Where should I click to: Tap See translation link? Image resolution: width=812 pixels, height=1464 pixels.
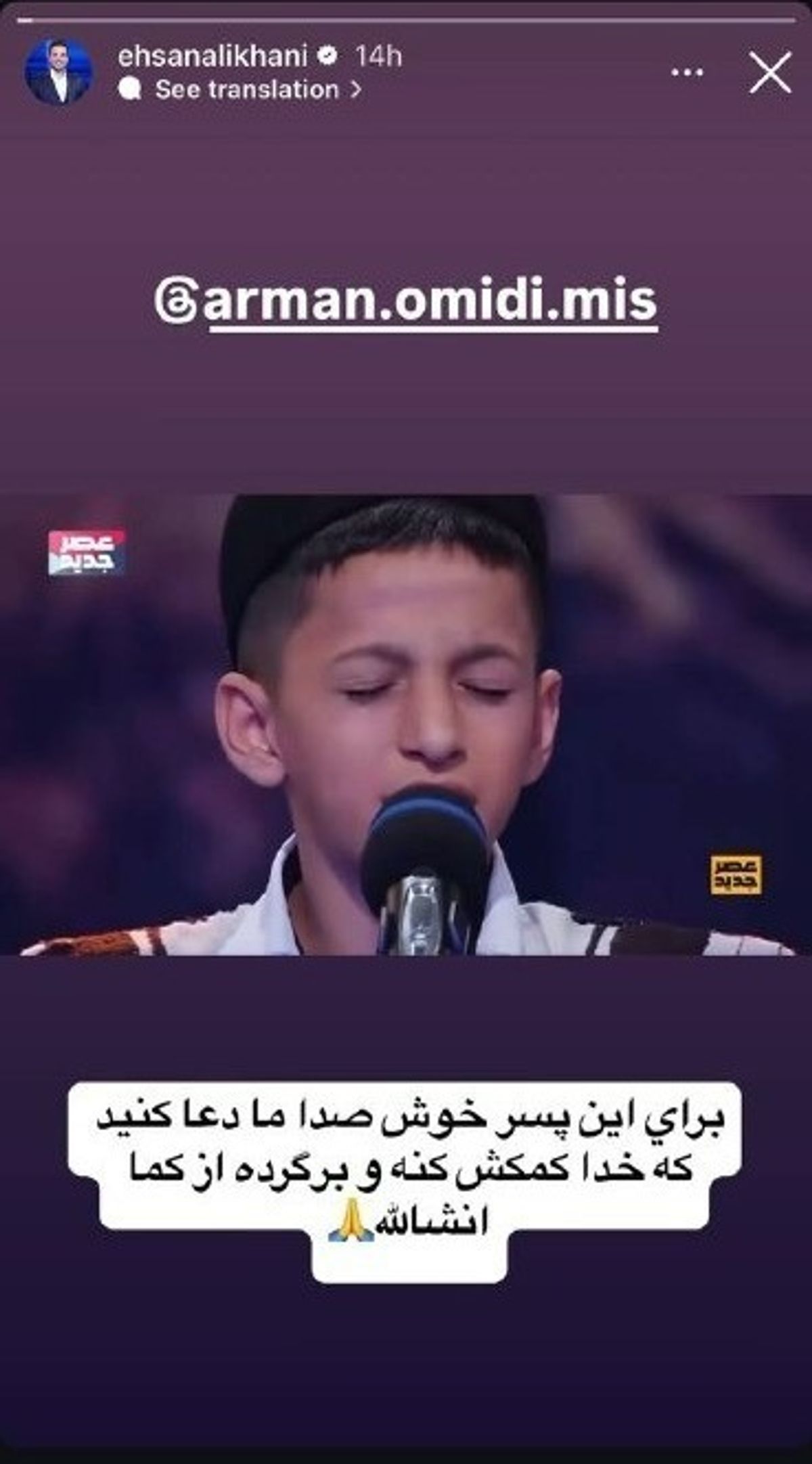point(247,89)
